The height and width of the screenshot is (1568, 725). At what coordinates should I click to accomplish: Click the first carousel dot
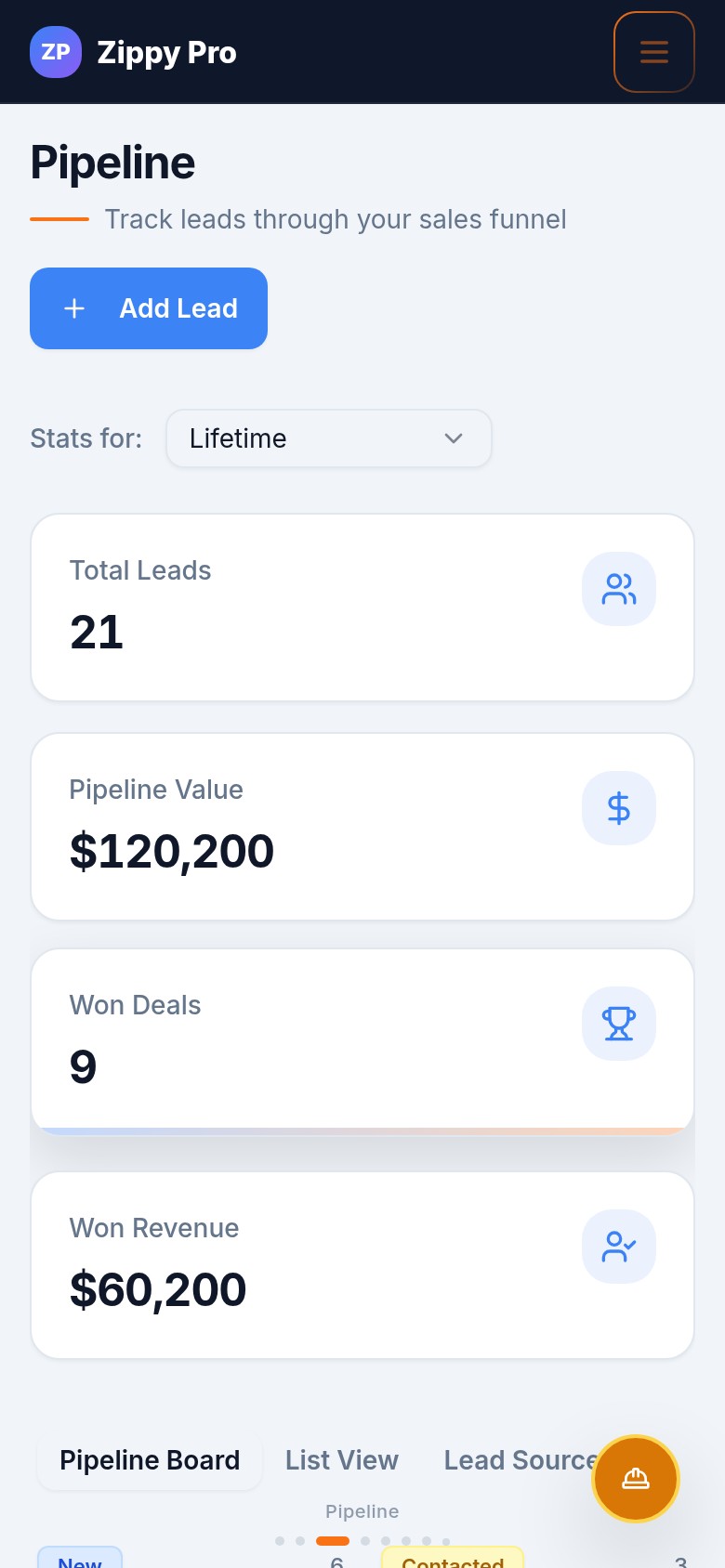tap(279, 1540)
